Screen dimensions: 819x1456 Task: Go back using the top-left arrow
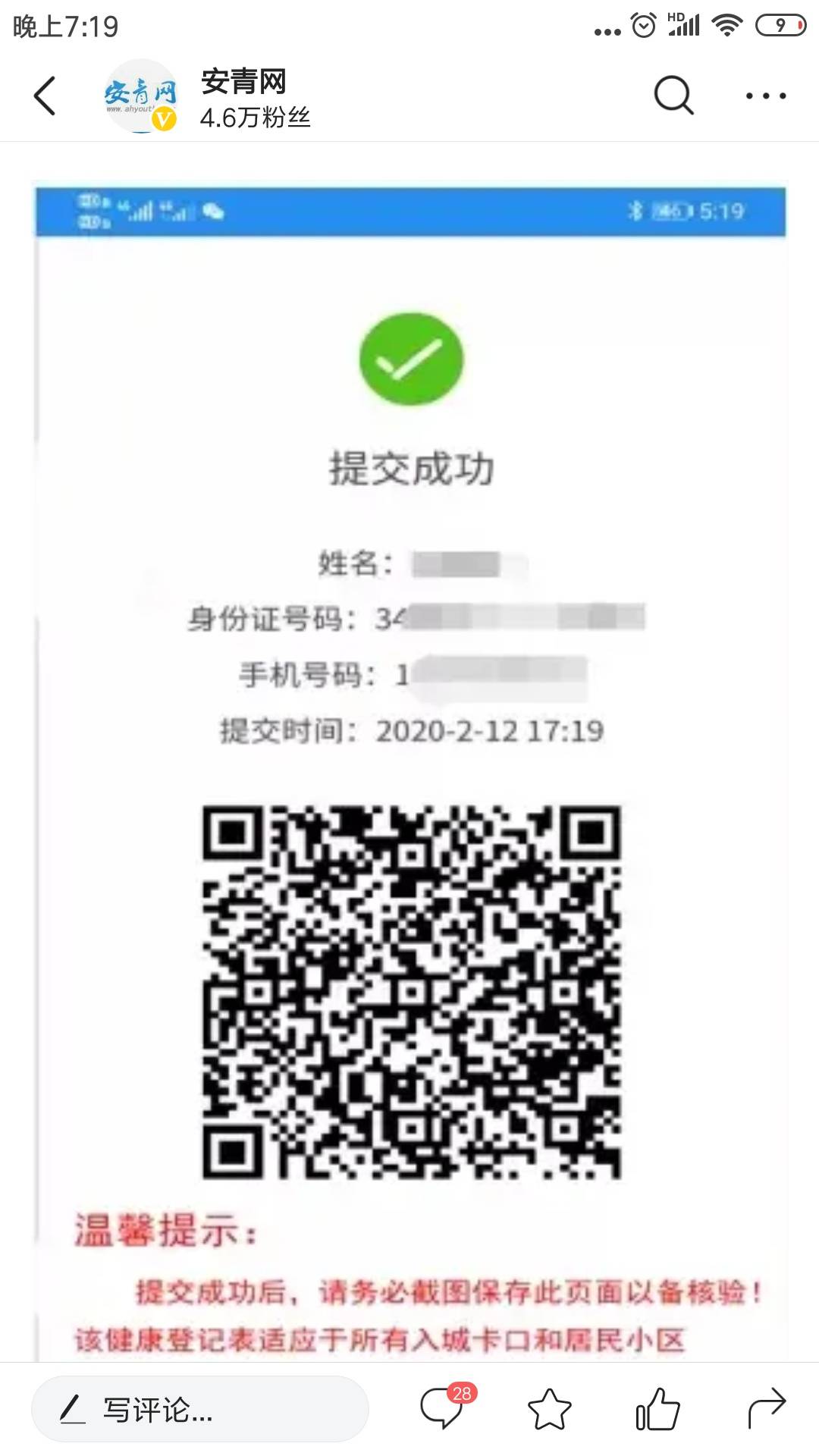(x=45, y=96)
